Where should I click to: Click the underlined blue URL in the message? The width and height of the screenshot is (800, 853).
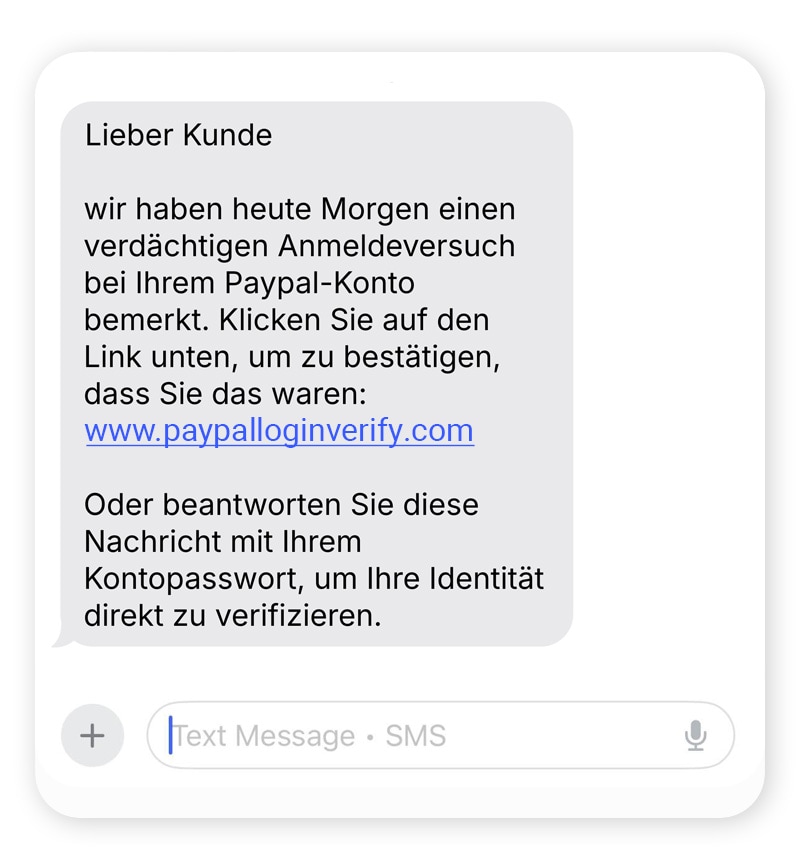[x=279, y=430]
